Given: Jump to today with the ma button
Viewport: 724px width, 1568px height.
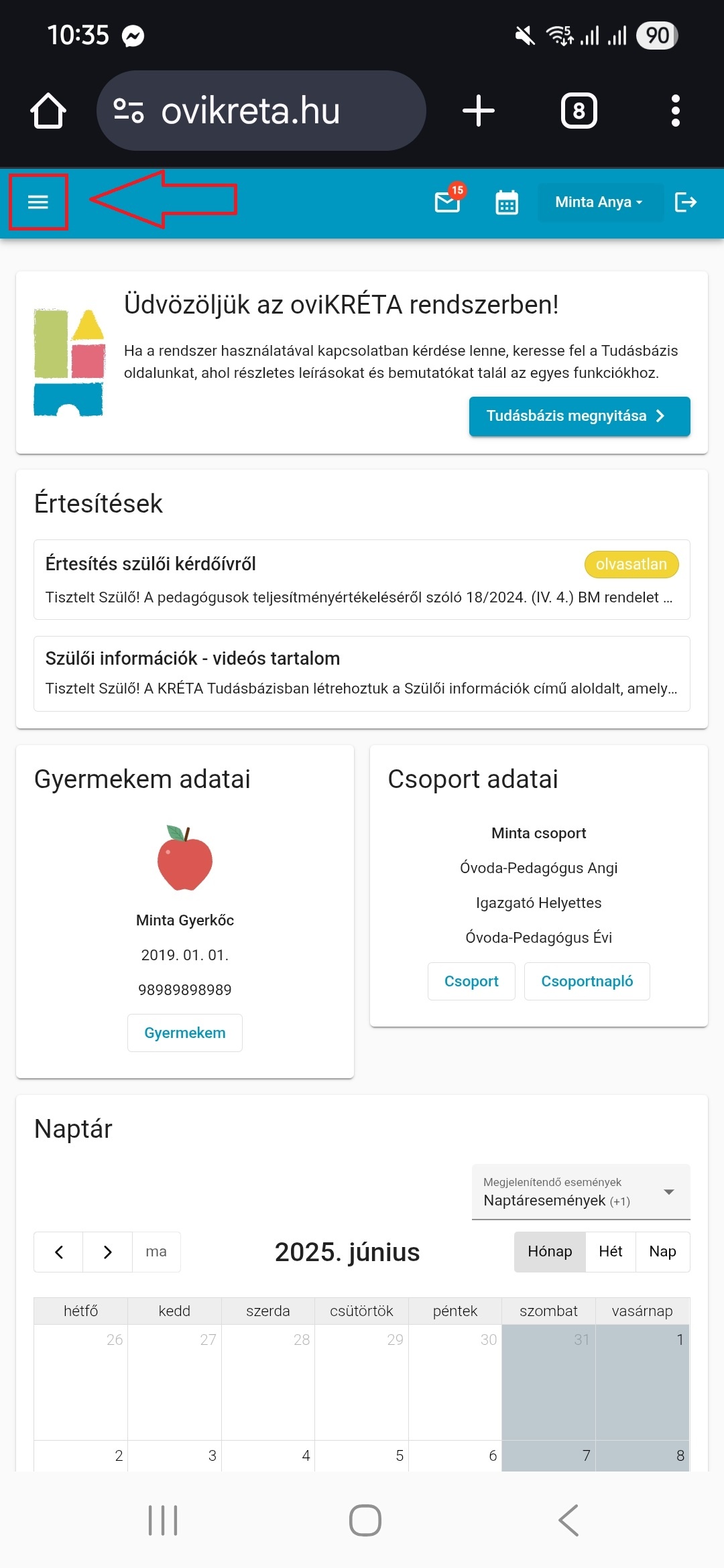Looking at the screenshot, I should tap(156, 1252).
